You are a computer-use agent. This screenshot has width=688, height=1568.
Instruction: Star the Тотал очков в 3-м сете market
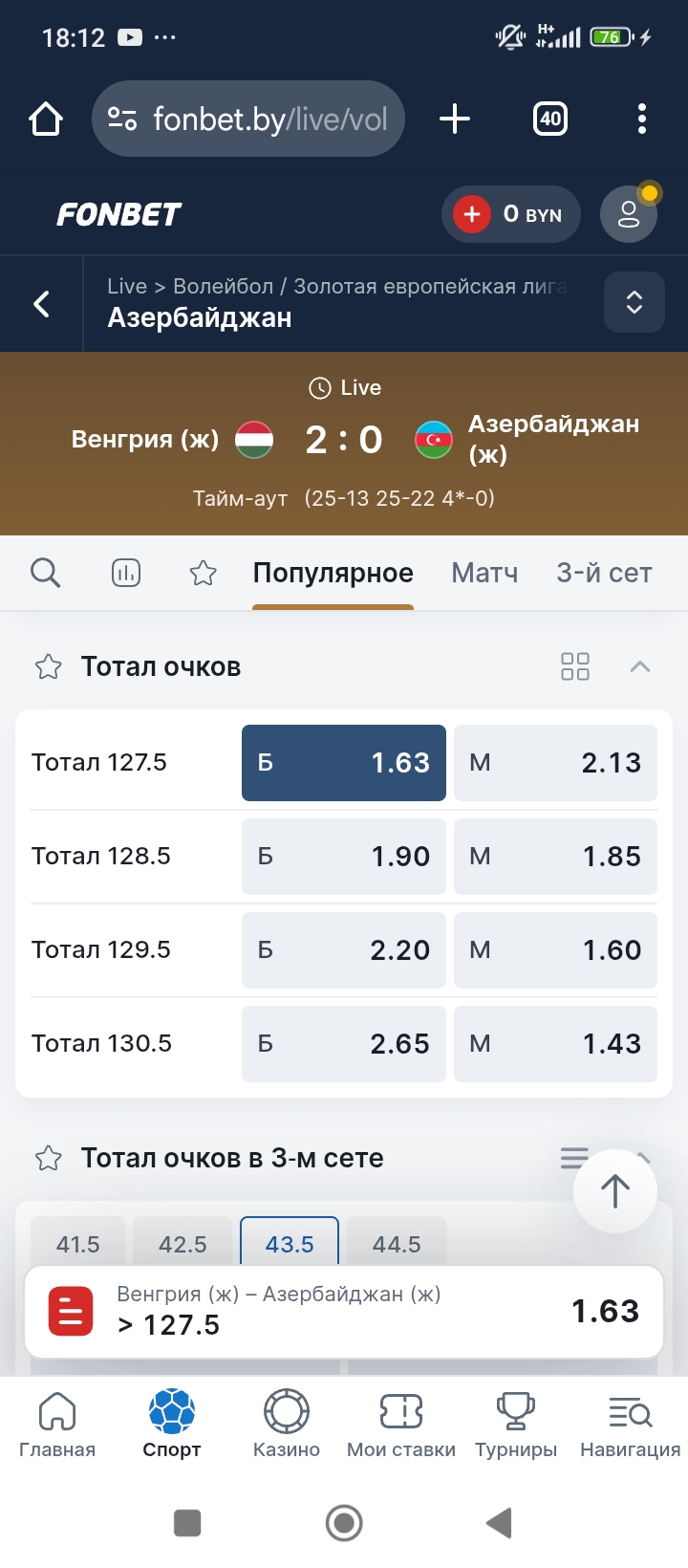pos(48,1157)
